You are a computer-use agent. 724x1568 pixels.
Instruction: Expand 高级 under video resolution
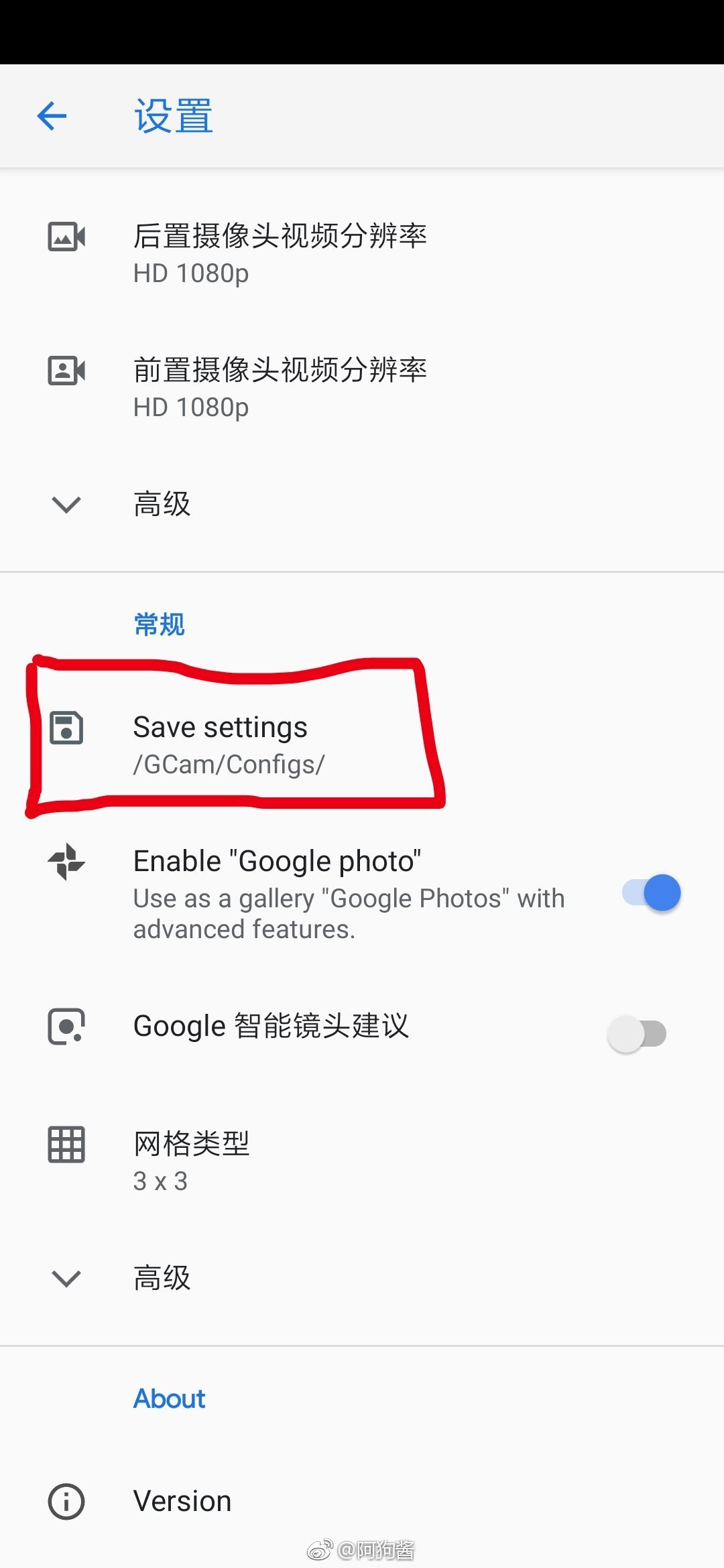[161, 504]
